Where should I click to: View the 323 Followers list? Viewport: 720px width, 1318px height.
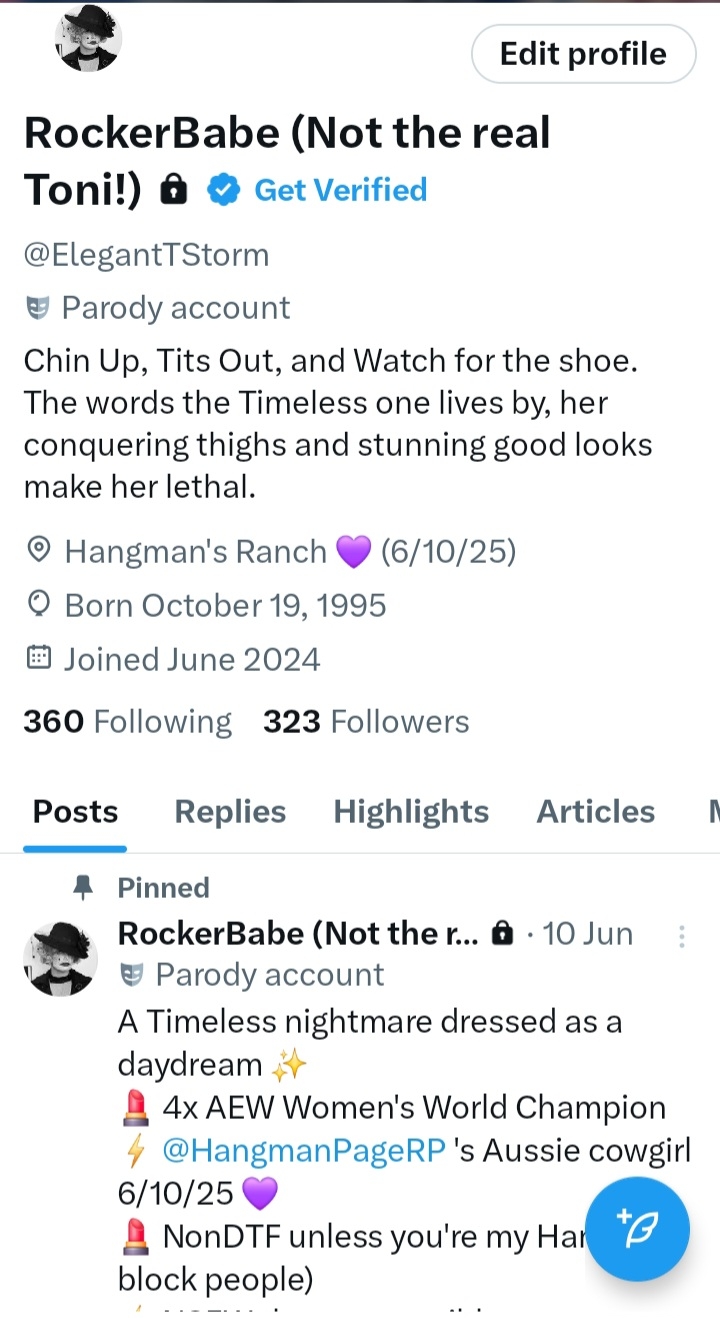pos(365,722)
